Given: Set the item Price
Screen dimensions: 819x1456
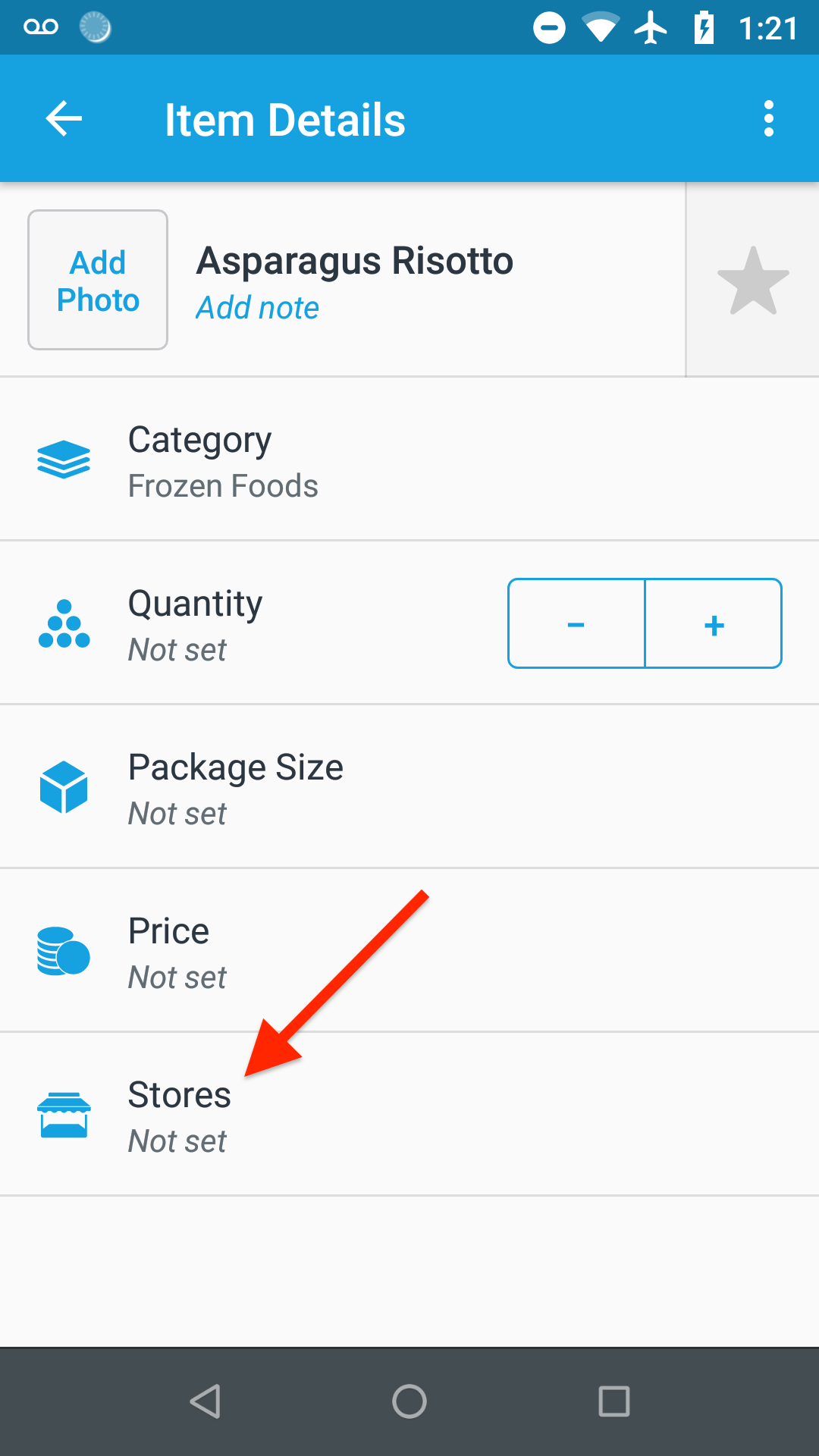Looking at the screenshot, I should [409, 951].
